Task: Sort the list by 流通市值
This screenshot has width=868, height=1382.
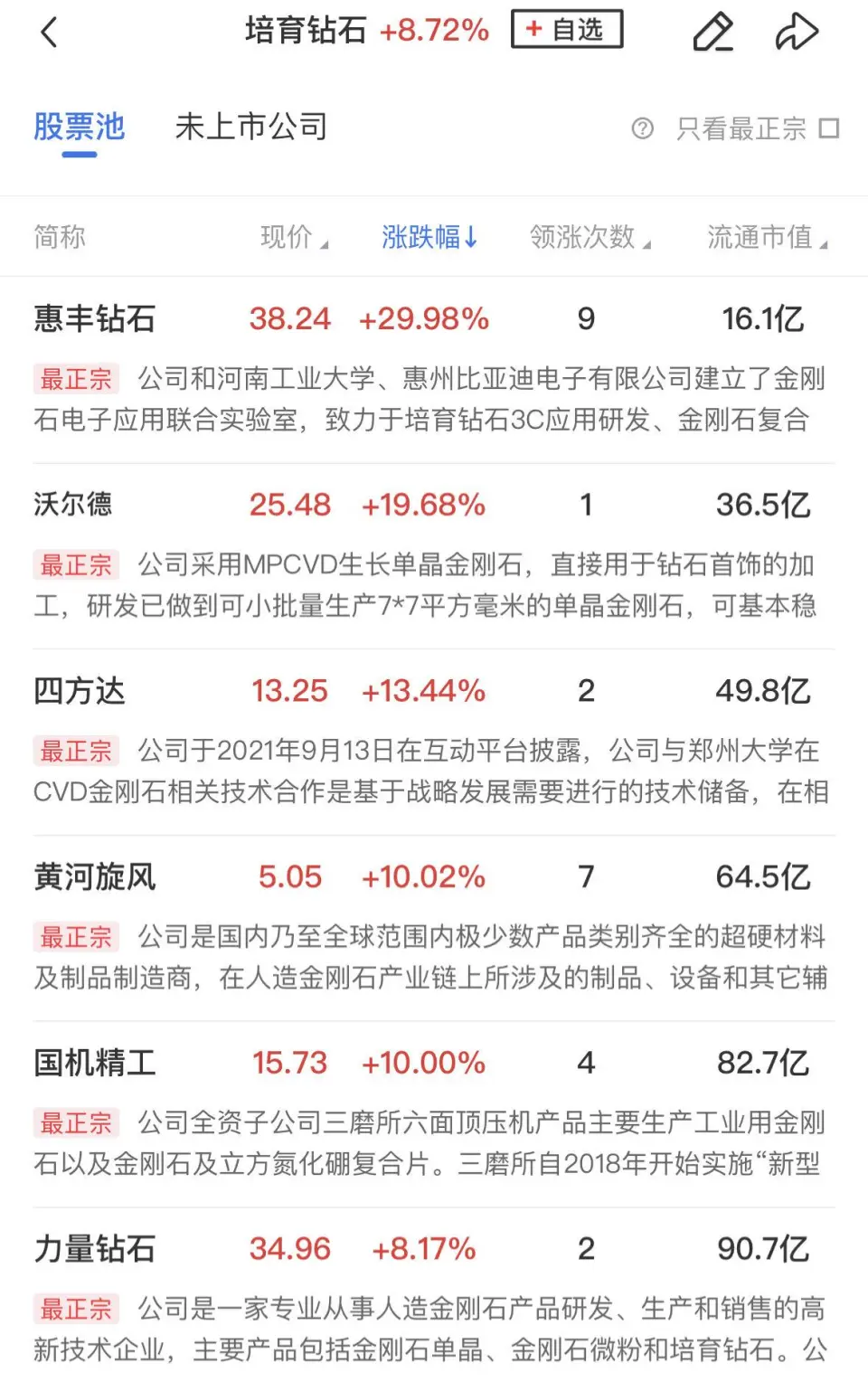Action: [767, 237]
